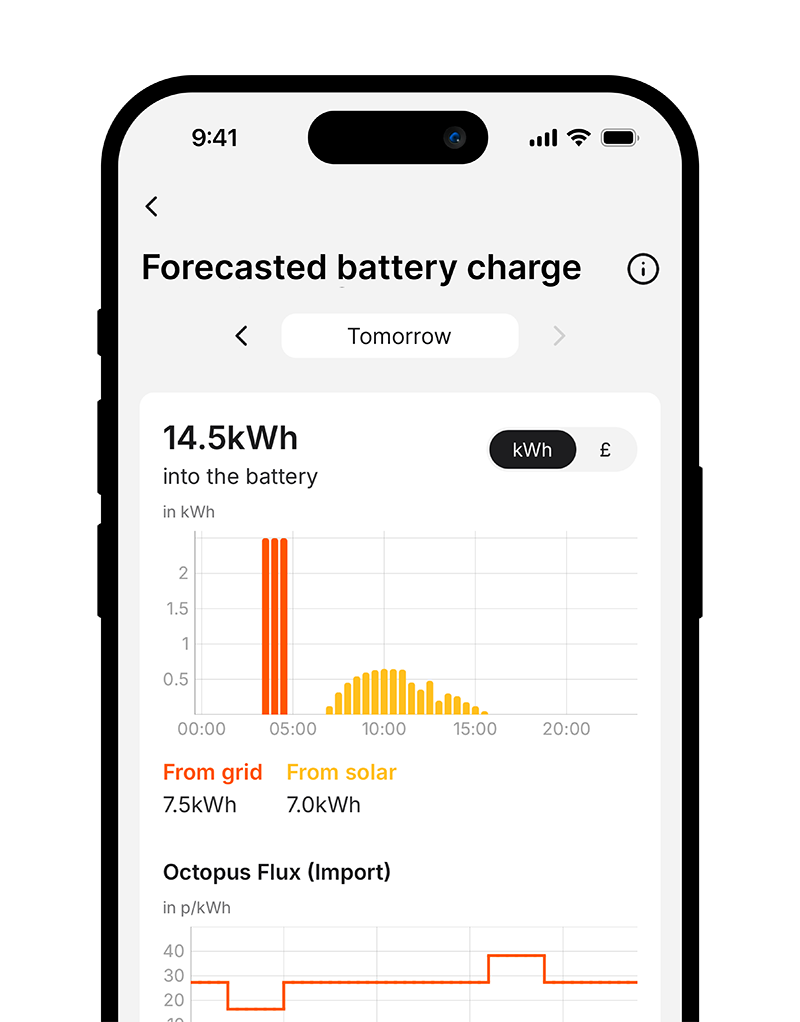Go back using the top-left arrow
Image resolution: width=800 pixels, height=1022 pixels.
151,207
